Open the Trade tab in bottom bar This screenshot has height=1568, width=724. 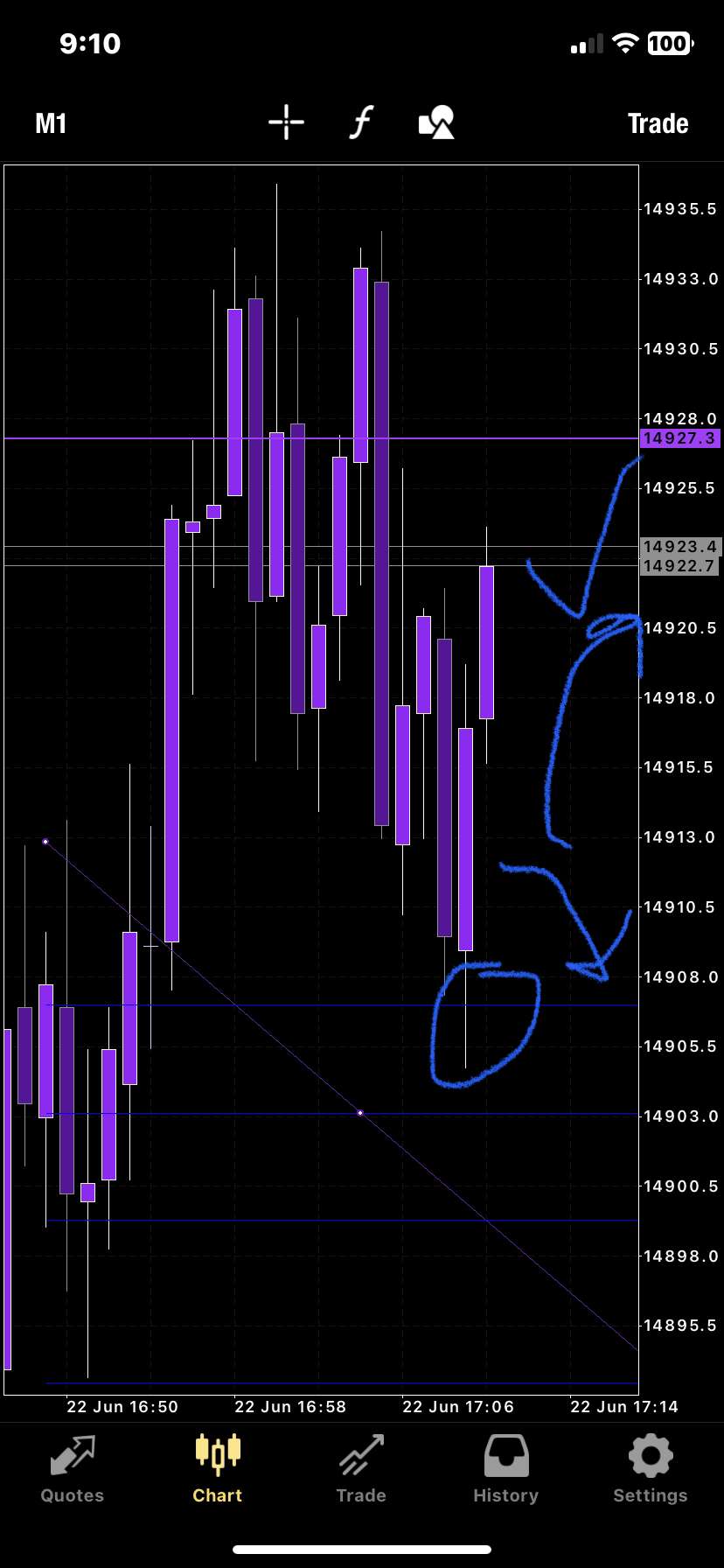coord(361,1469)
